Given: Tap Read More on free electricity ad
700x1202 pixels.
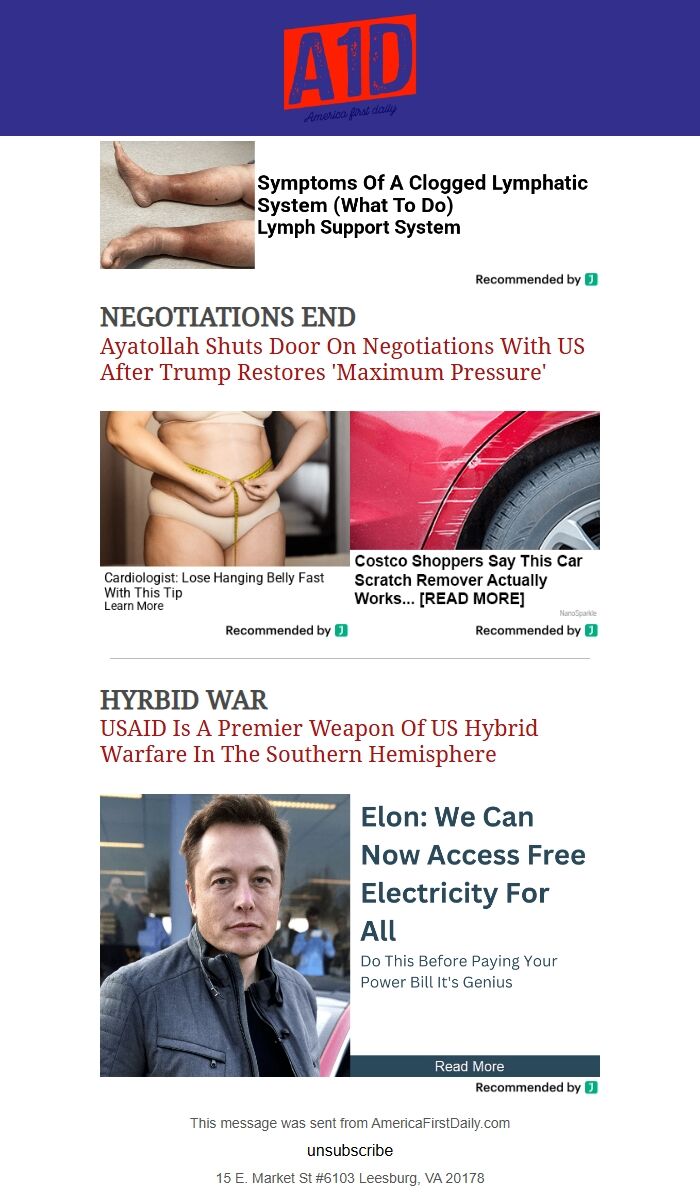Looking at the screenshot, I should click(x=469, y=1066).
